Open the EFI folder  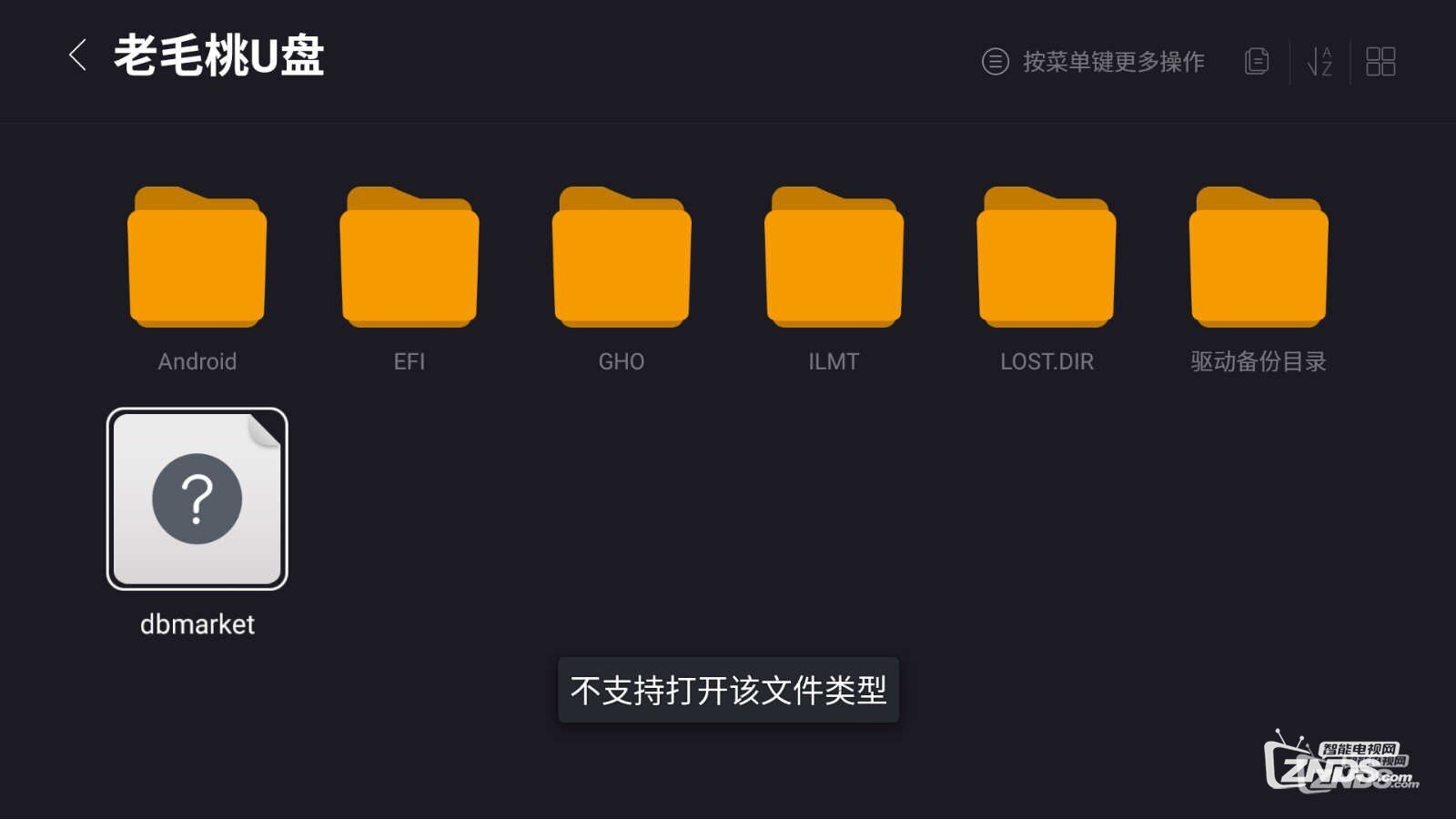(409, 258)
